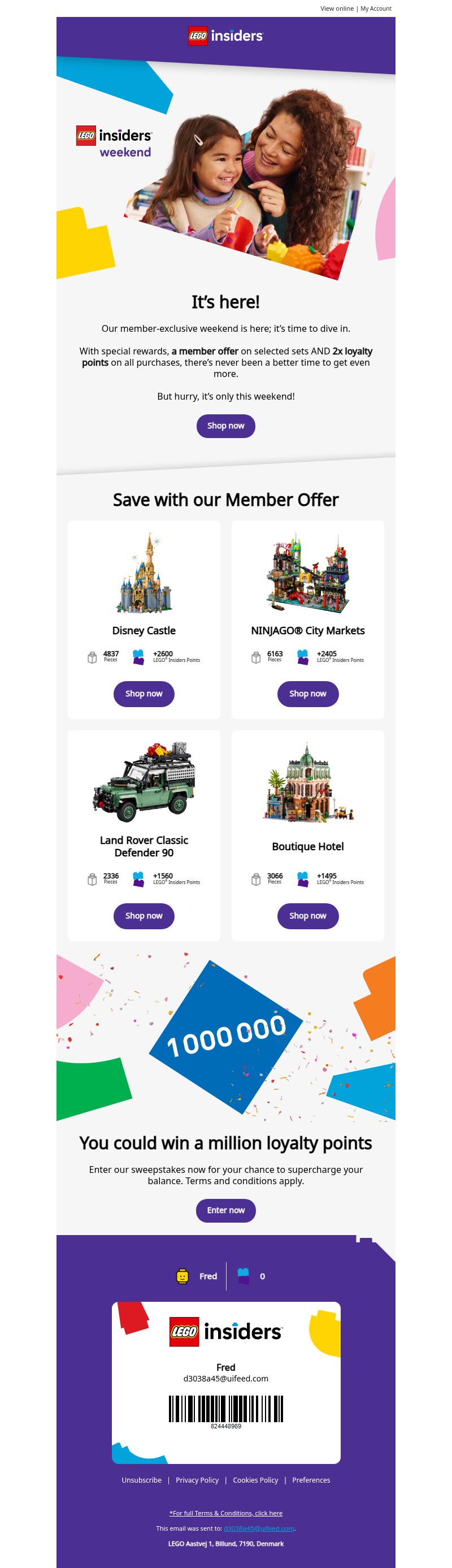Tap Enter now for the sweepstakes
Screen dimensions: 452x1568
pos(225,1210)
